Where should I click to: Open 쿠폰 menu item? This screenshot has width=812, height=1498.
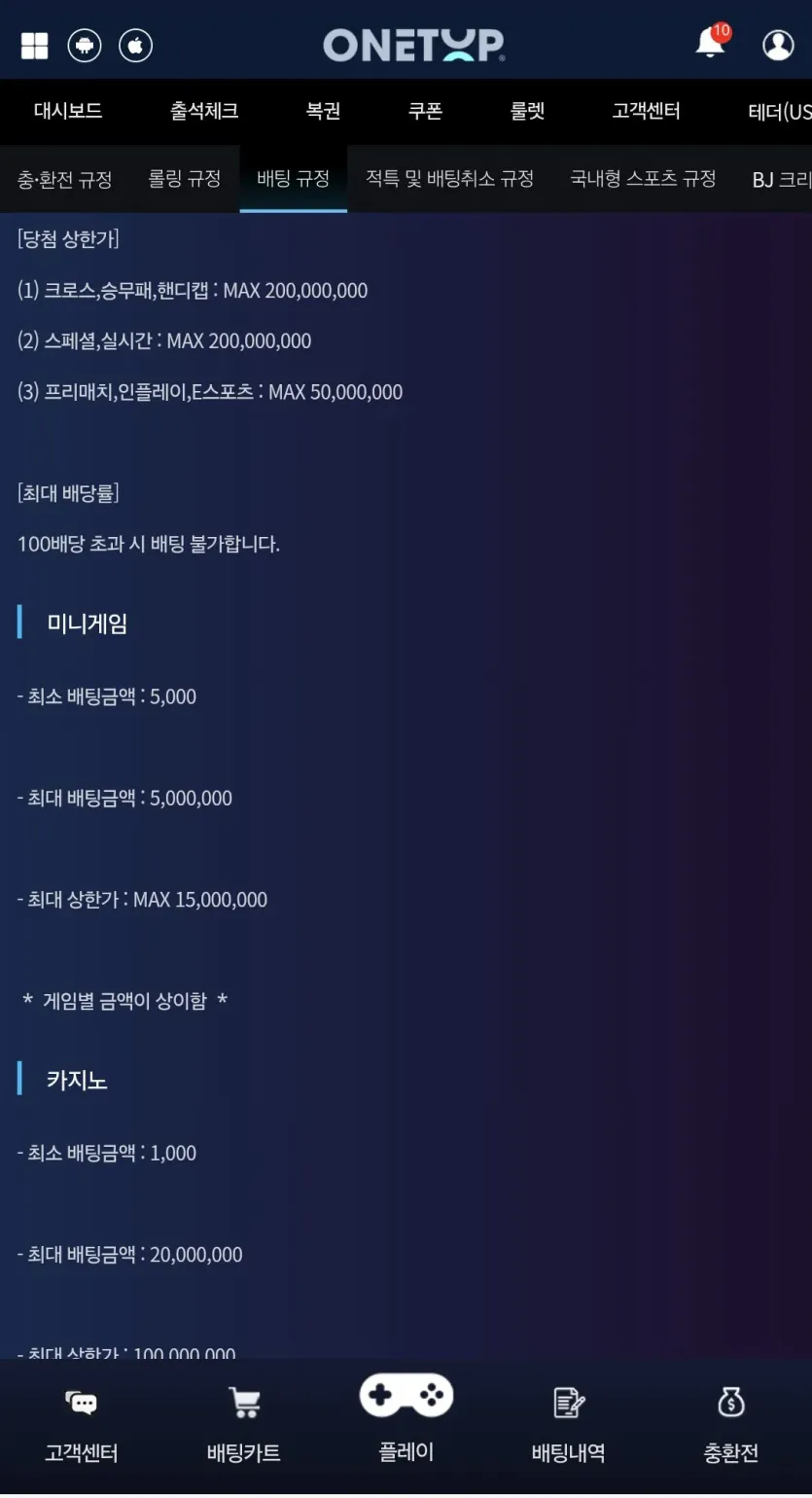coord(425,111)
